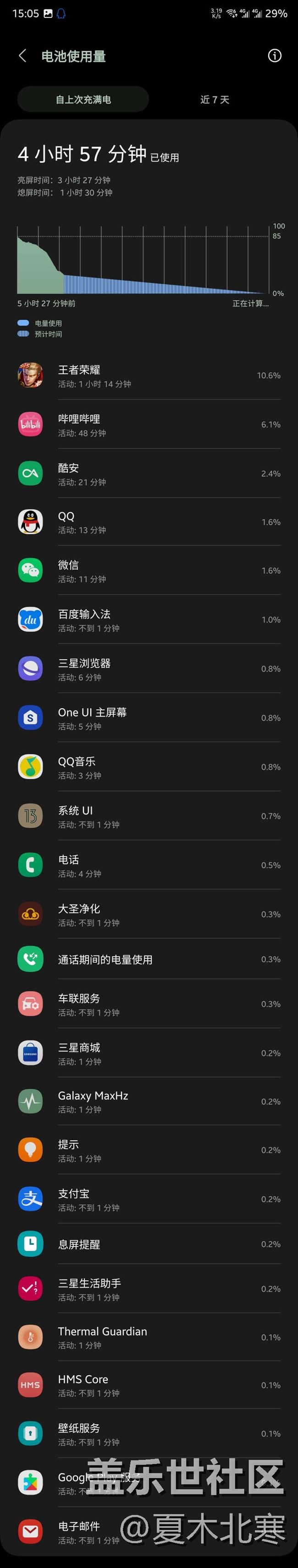View 酷安 battery usage details
The image size is (298, 1568).
(149, 474)
